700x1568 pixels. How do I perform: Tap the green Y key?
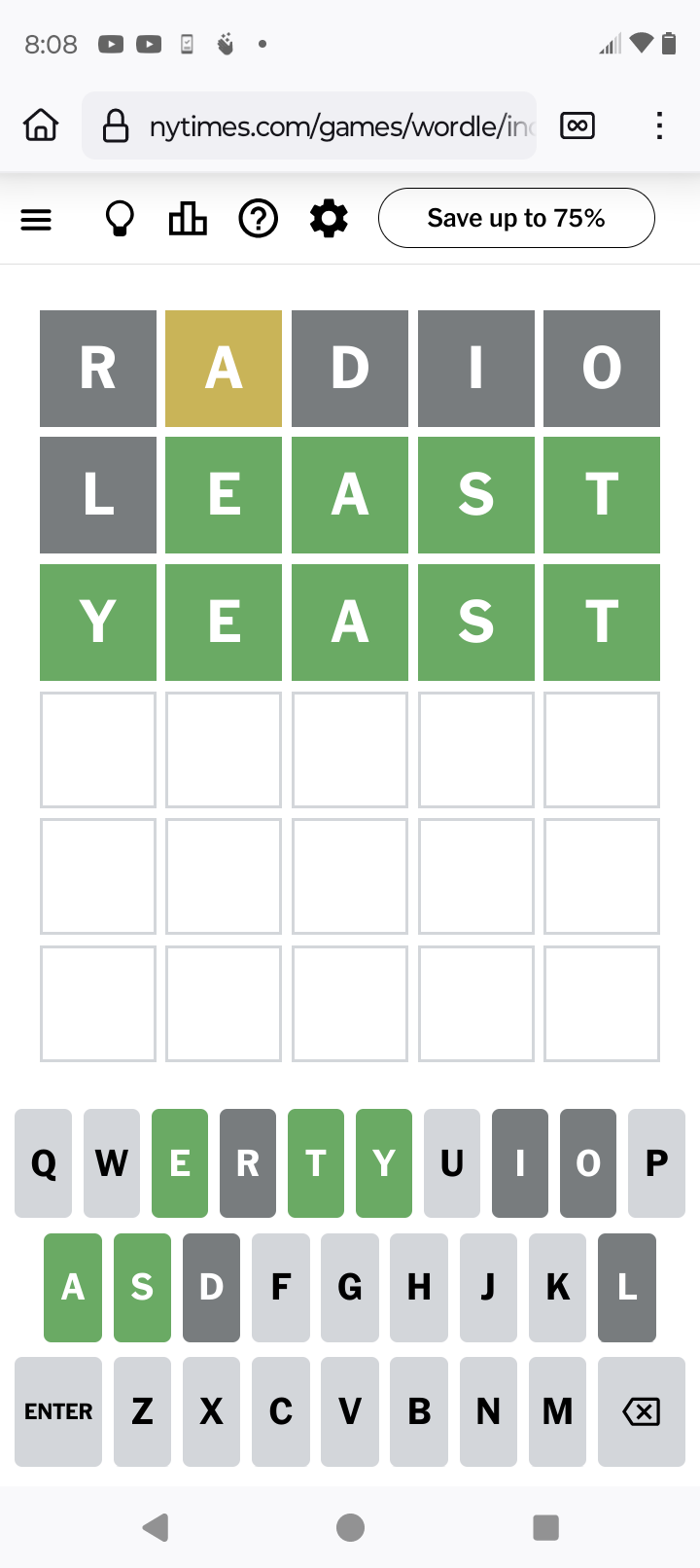(384, 1163)
